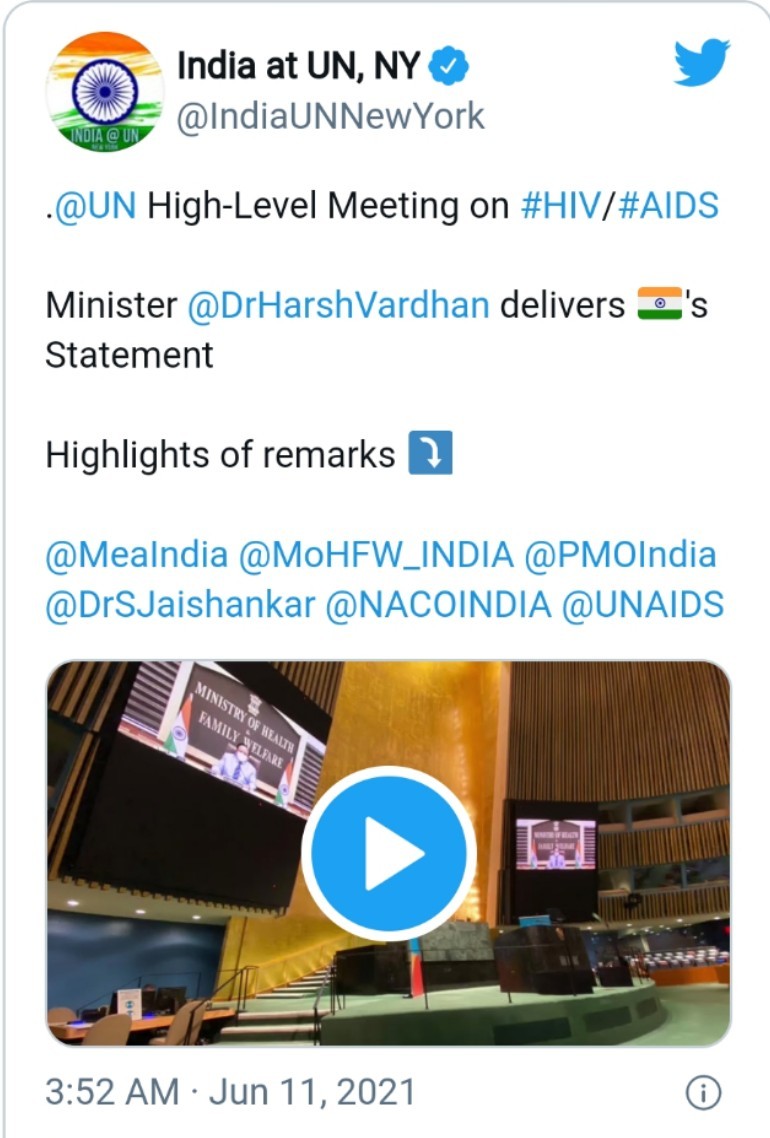Screen dimensions: 770x1138
Task: Open the @UNAIDS mention
Action: [x=643, y=604]
